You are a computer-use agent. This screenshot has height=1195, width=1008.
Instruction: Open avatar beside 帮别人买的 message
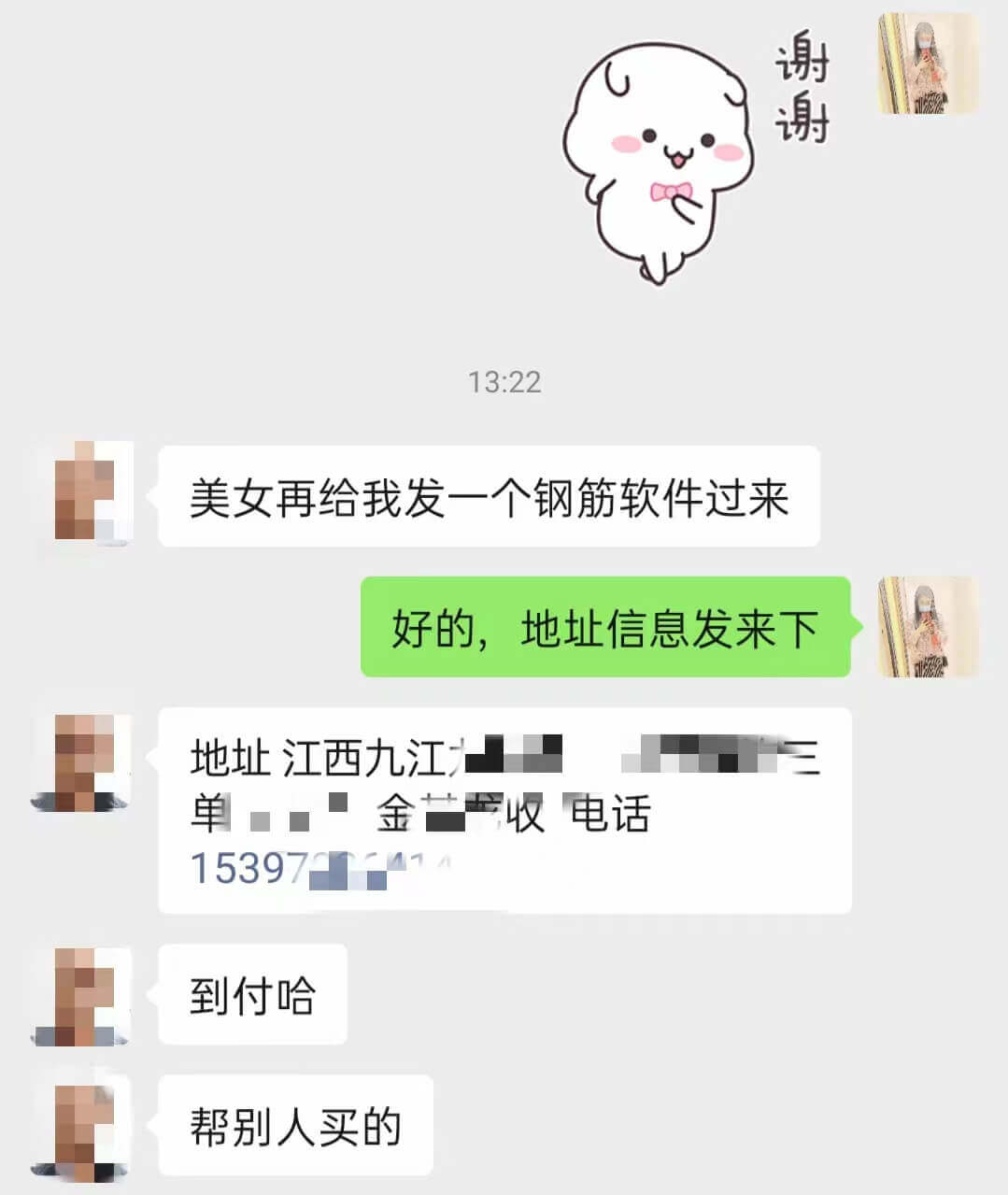(80, 1128)
